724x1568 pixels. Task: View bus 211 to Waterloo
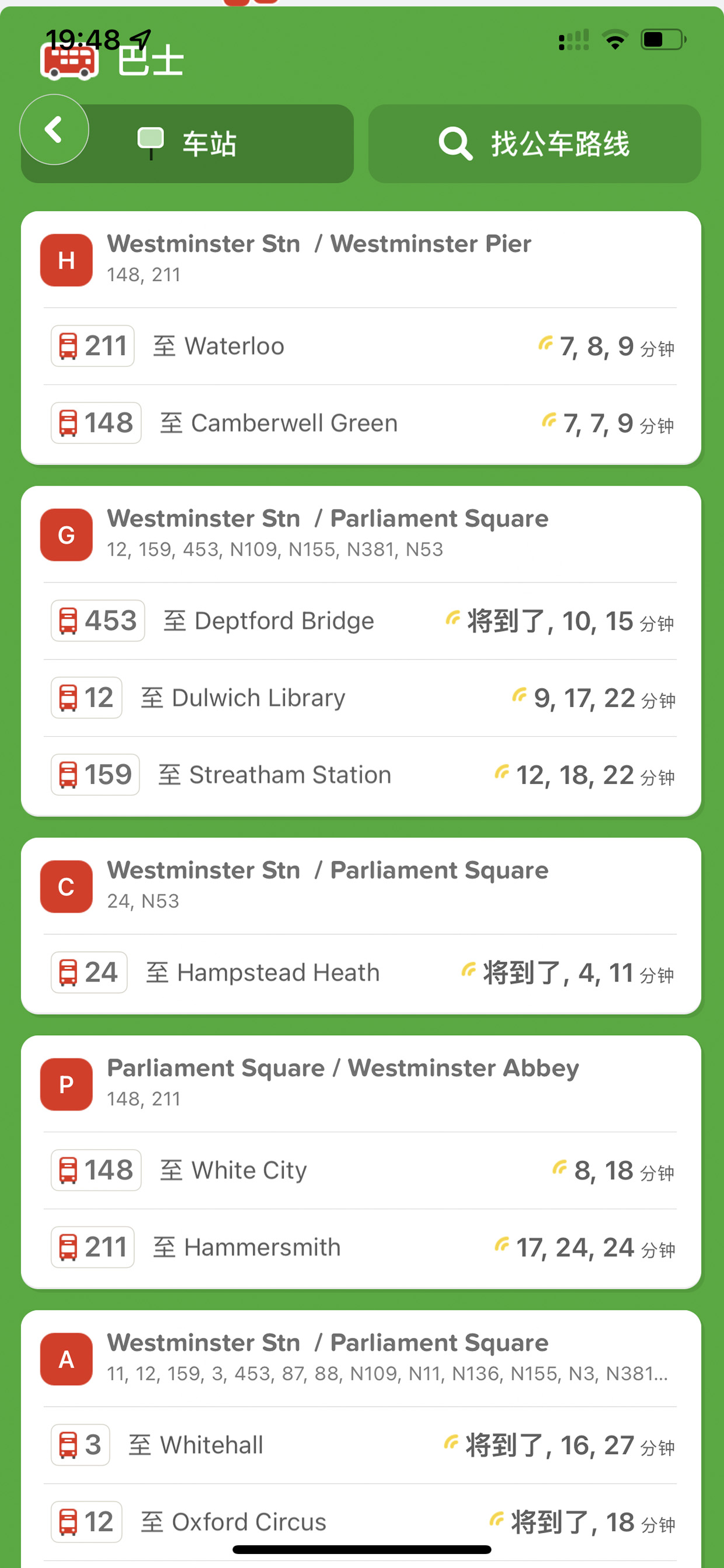click(x=361, y=346)
